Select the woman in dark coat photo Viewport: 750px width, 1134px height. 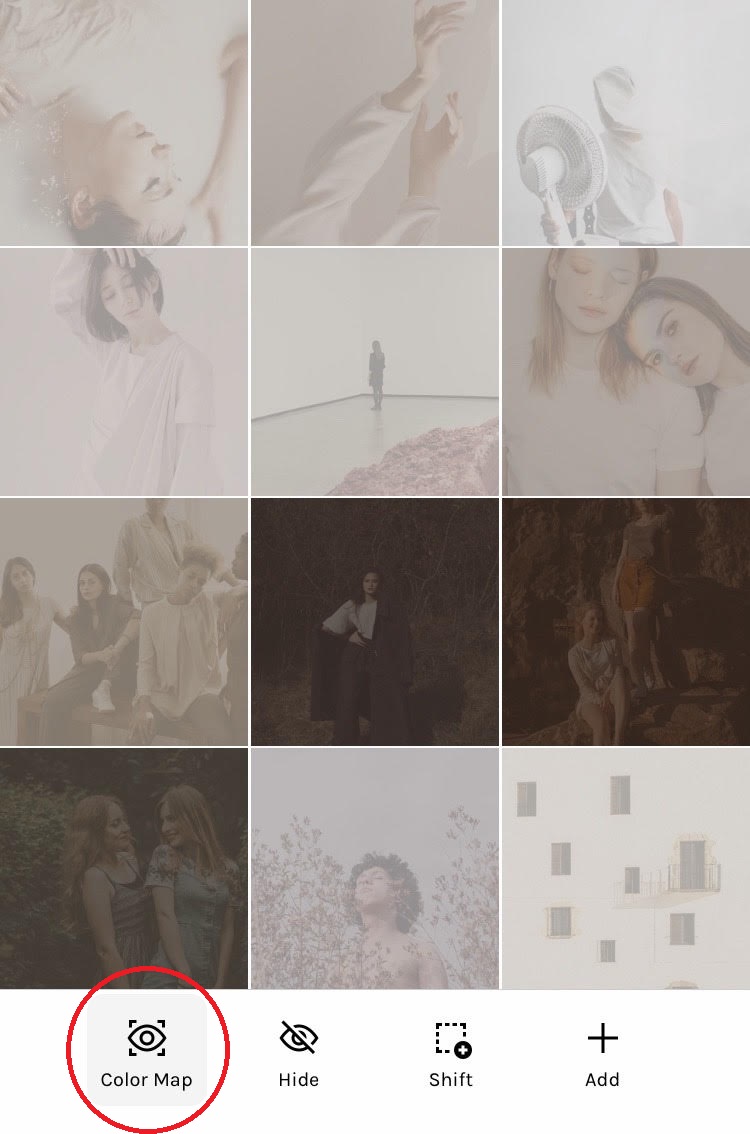pyautogui.click(x=374, y=621)
